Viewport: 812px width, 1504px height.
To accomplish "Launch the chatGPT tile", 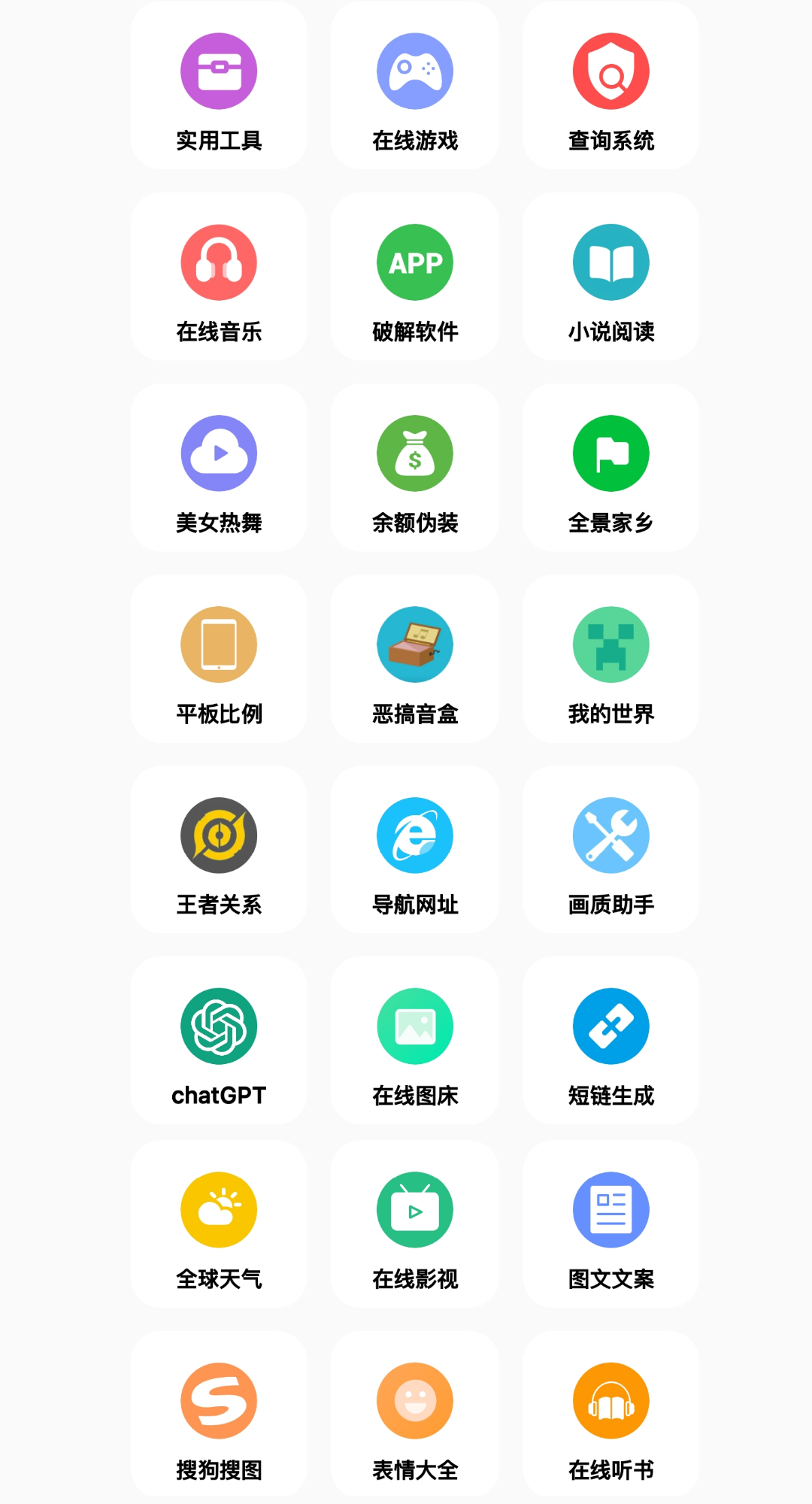I will (x=219, y=1042).
